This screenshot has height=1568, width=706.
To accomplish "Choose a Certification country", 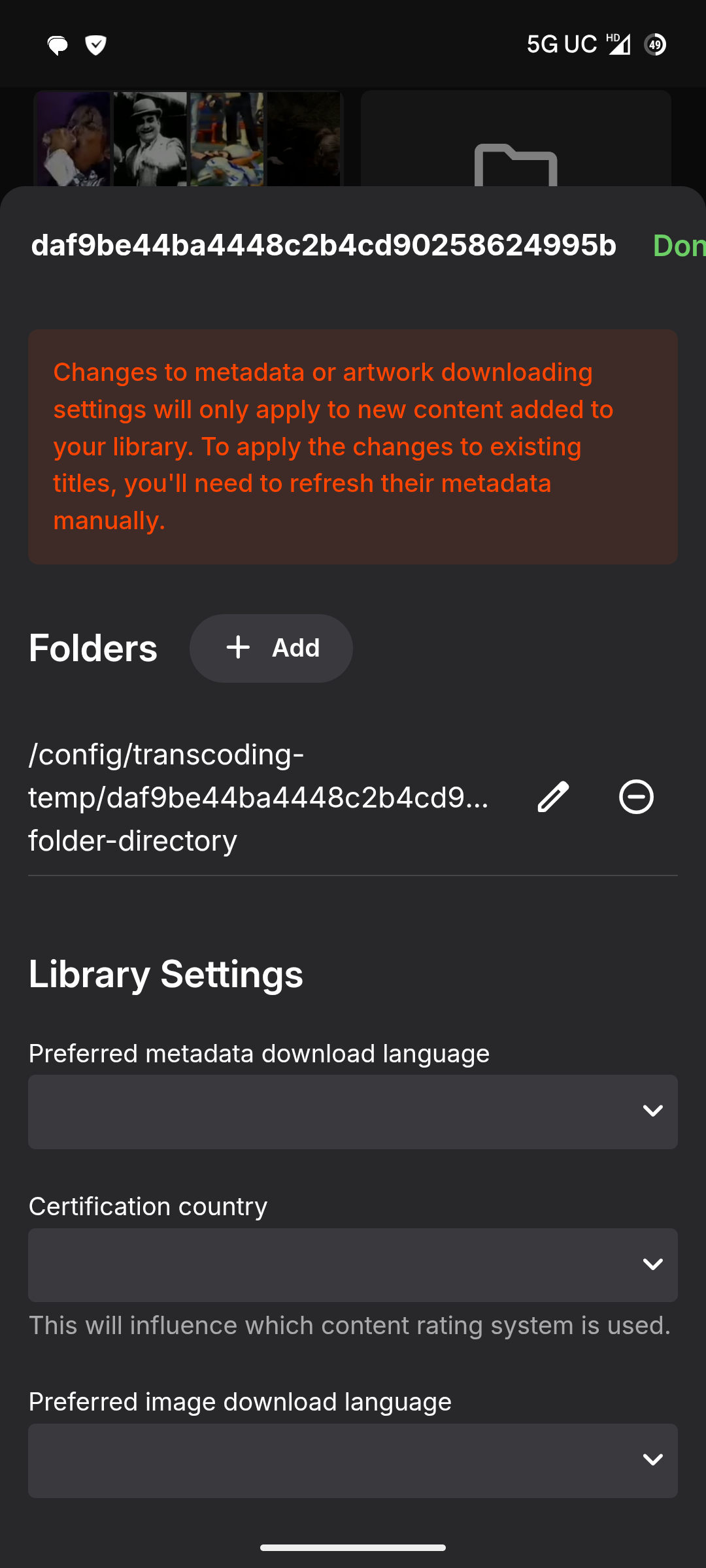I will pyautogui.click(x=353, y=1265).
